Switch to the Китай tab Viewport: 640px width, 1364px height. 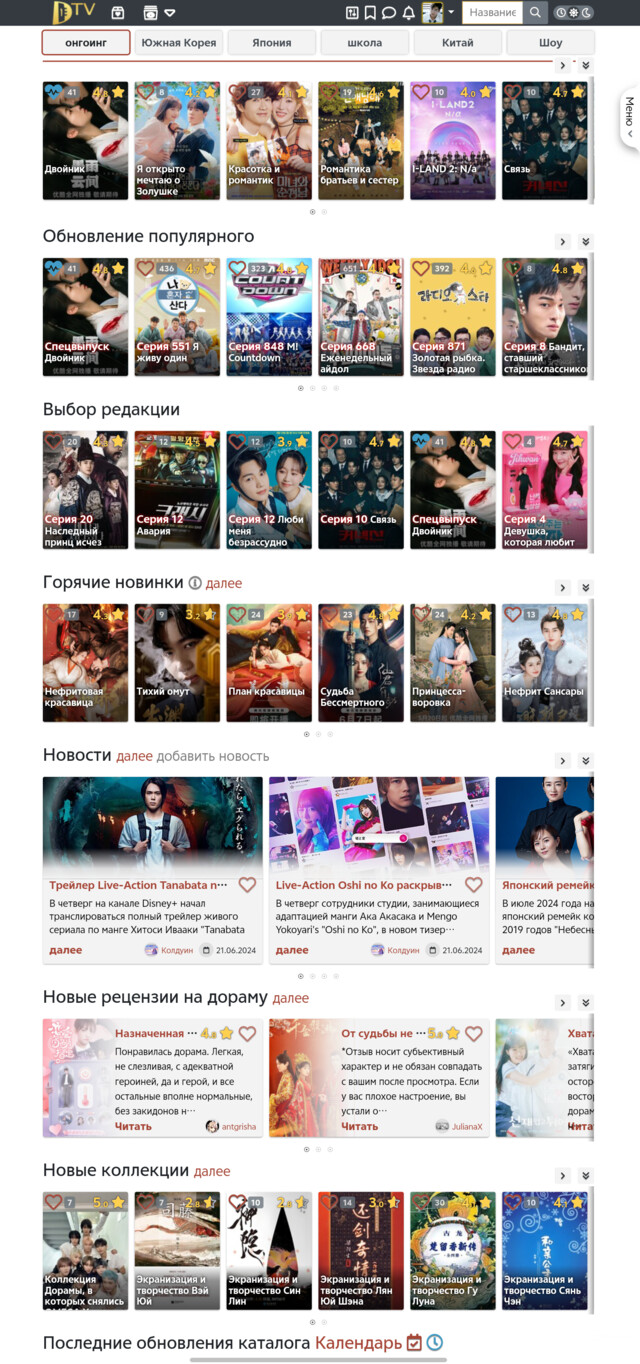point(458,43)
